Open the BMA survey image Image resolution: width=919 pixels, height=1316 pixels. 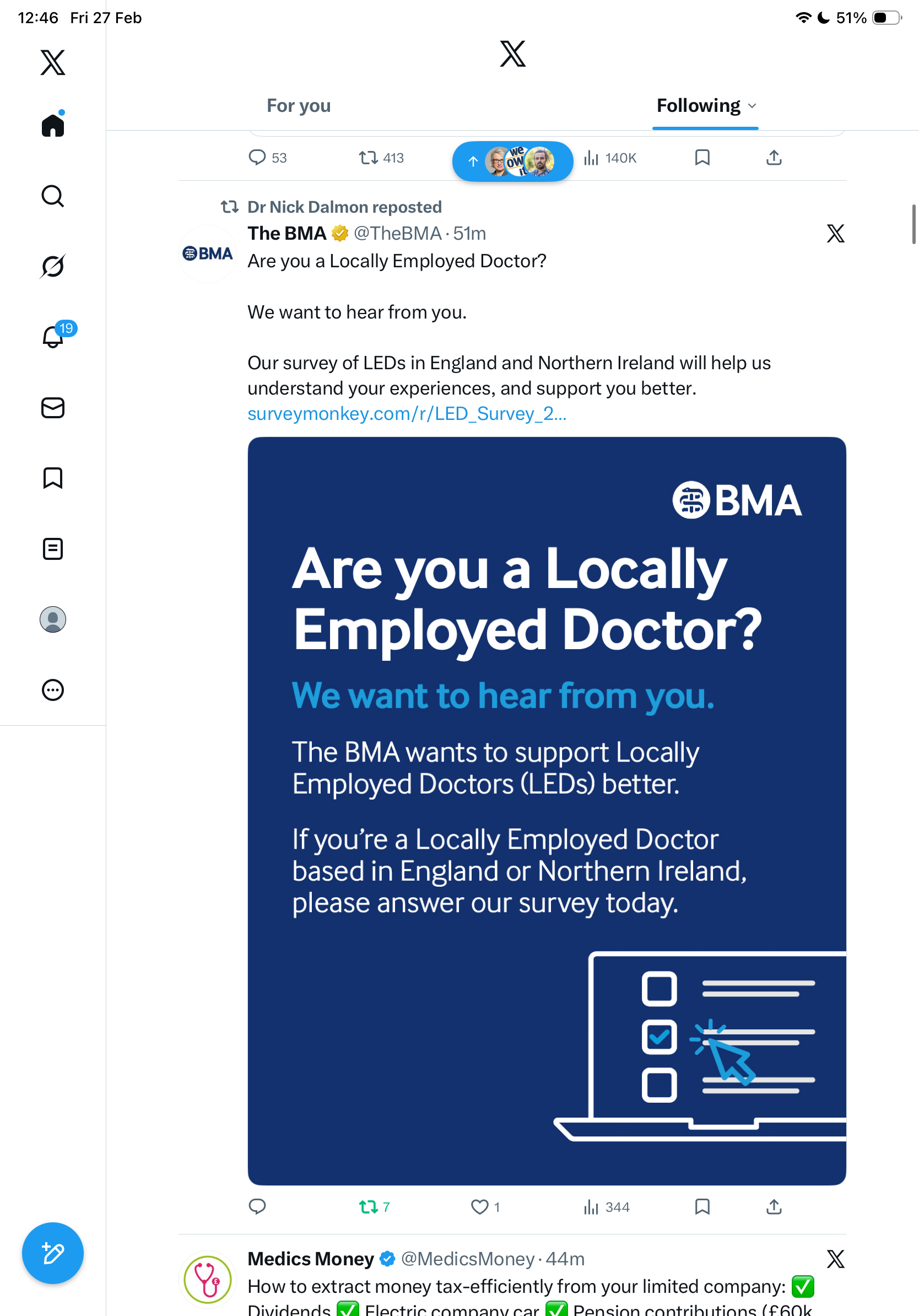pos(547,811)
